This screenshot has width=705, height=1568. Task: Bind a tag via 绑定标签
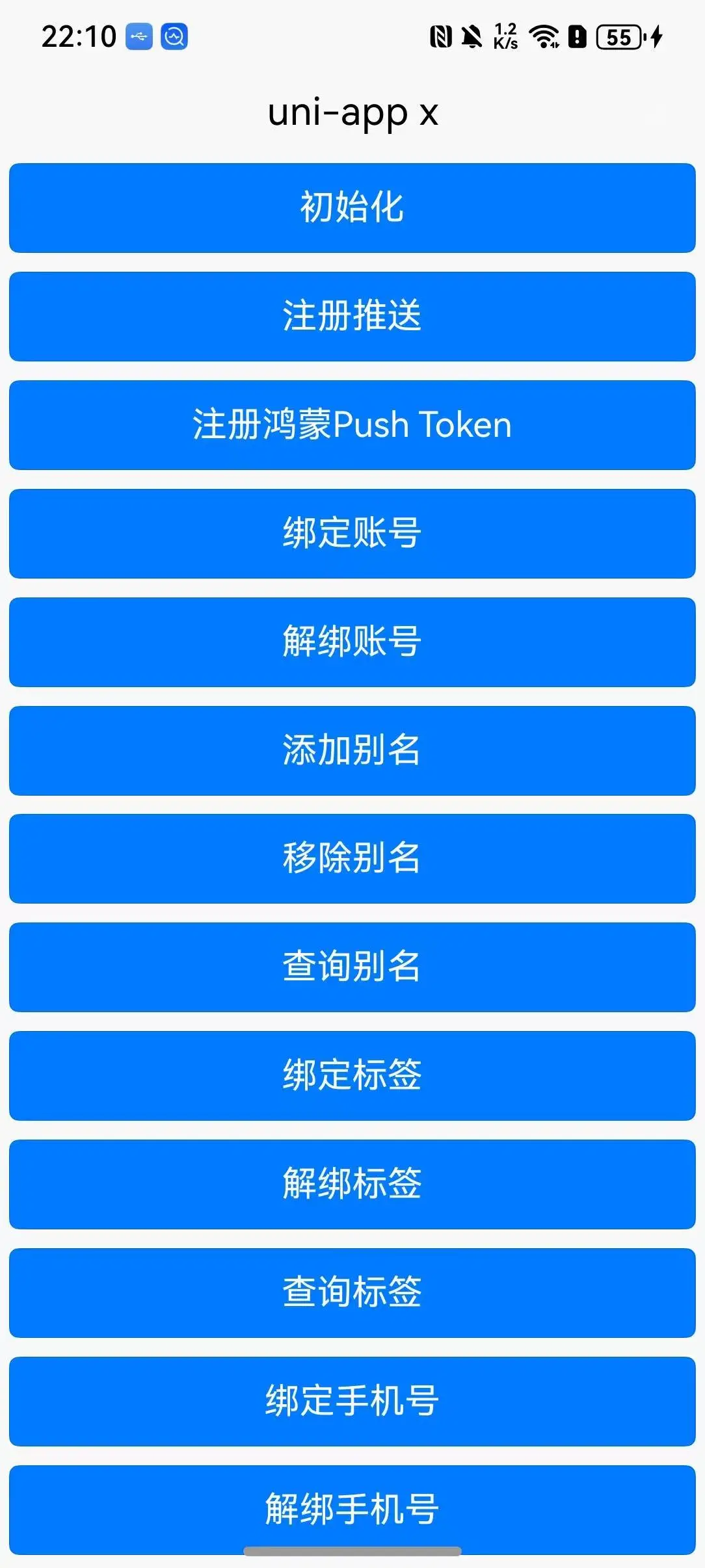352,1076
